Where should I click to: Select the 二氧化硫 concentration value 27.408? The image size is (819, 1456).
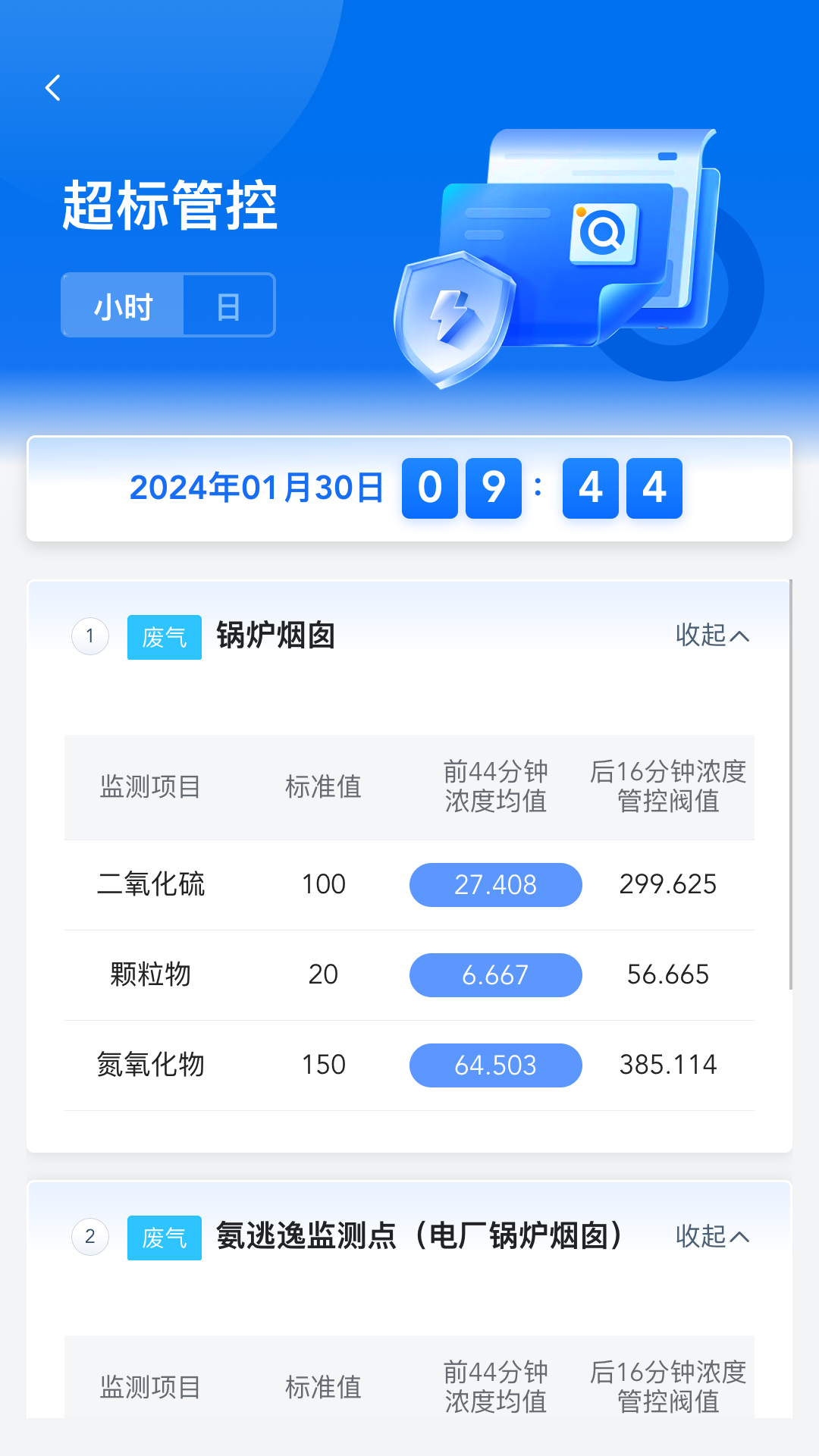tap(494, 884)
